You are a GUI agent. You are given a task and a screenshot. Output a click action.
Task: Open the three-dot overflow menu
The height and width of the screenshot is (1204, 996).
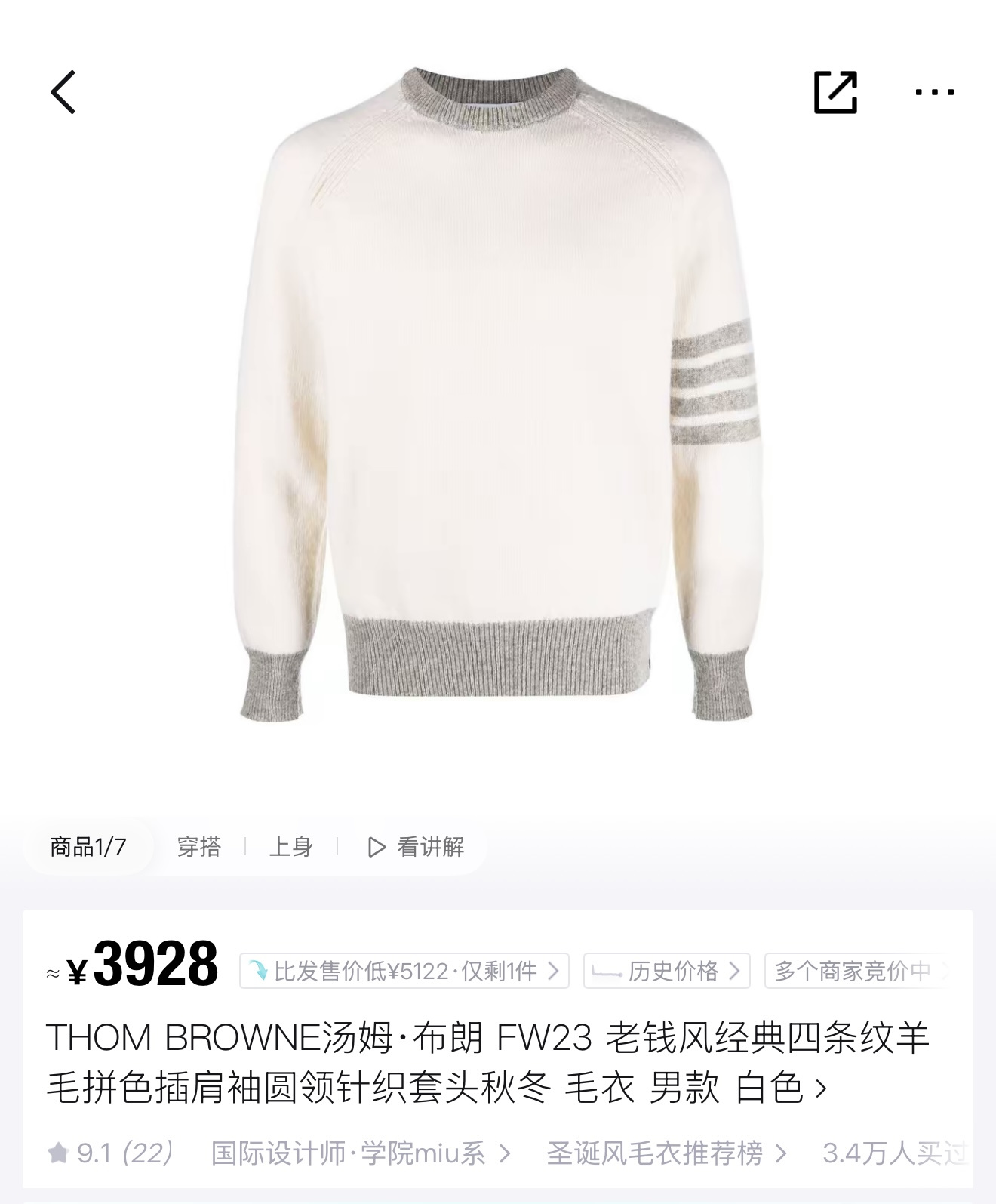pyautogui.click(x=934, y=92)
